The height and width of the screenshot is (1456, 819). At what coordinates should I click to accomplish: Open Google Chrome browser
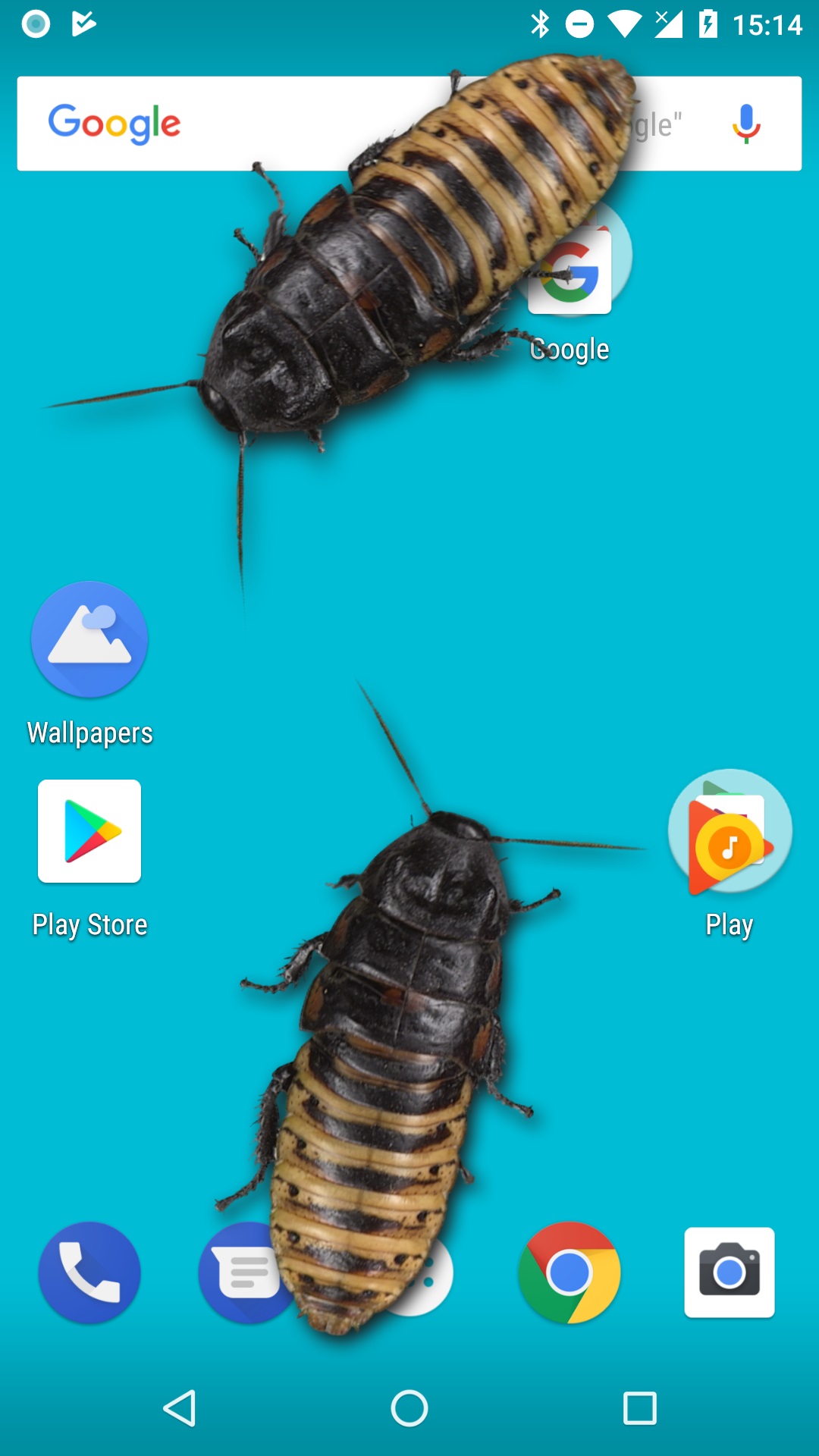coord(570,1272)
